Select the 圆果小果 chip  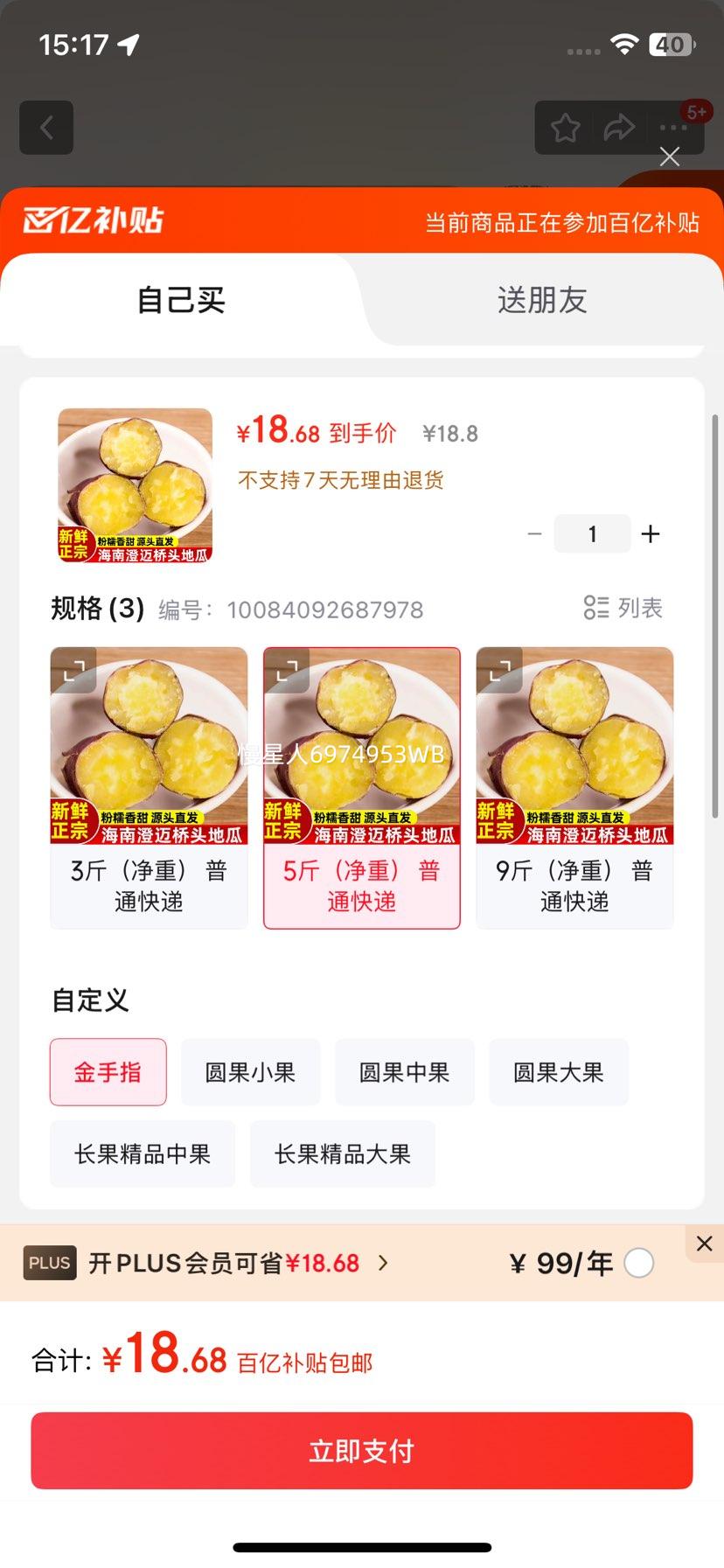point(250,1072)
